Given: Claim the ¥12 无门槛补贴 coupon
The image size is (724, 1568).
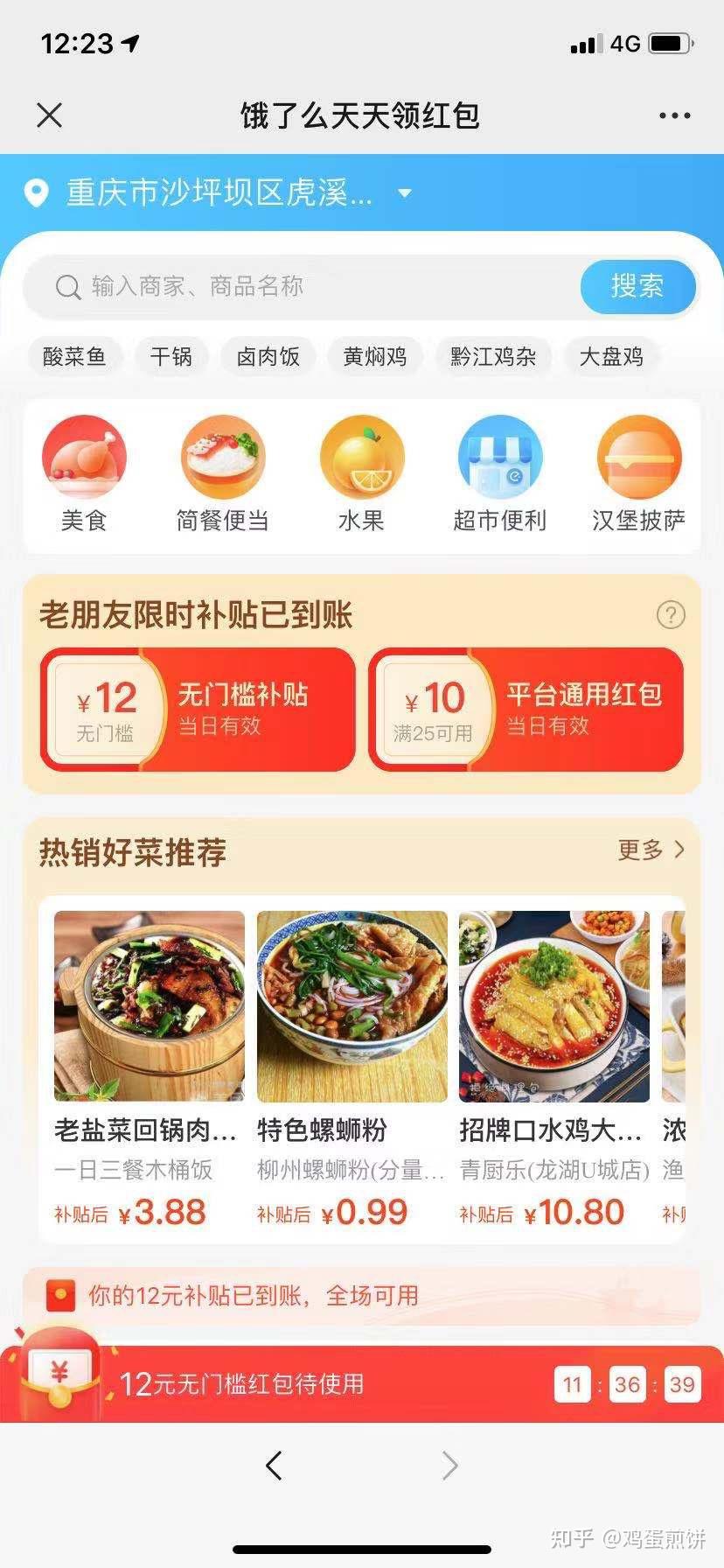Looking at the screenshot, I should (198, 709).
